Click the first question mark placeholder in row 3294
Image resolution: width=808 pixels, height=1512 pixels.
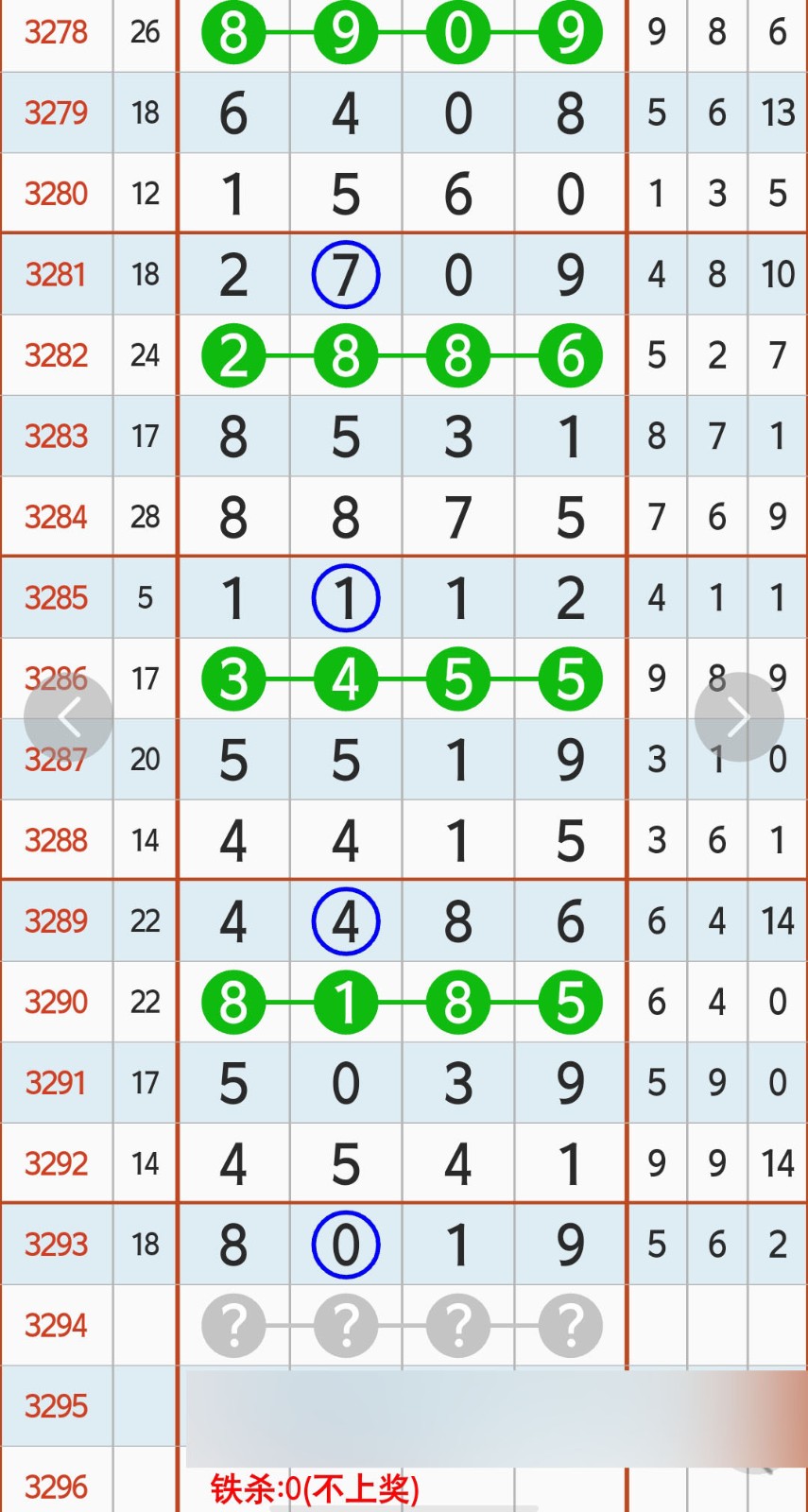click(233, 1325)
